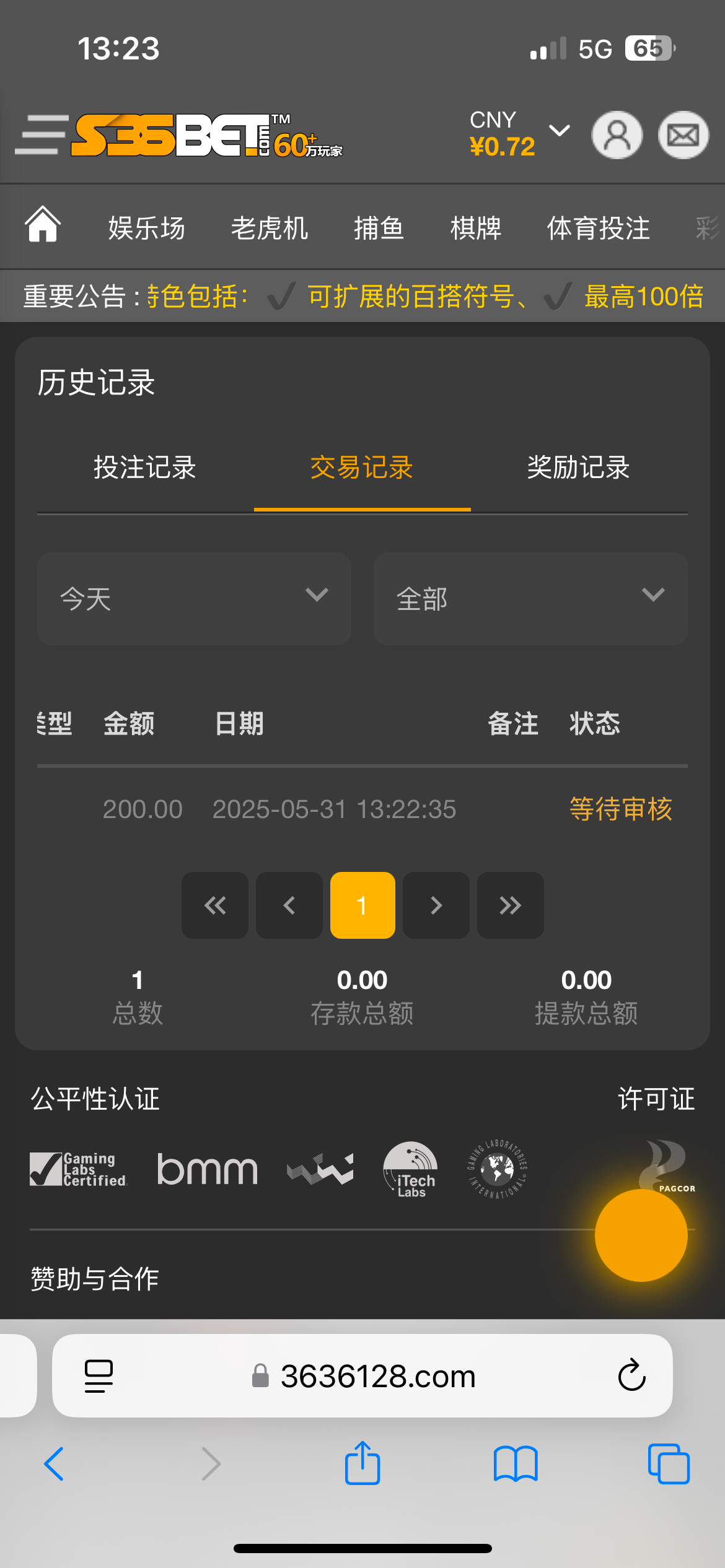Open the mail inbox icon
Screen dimensions: 725x1568
click(x=683, y=135)
